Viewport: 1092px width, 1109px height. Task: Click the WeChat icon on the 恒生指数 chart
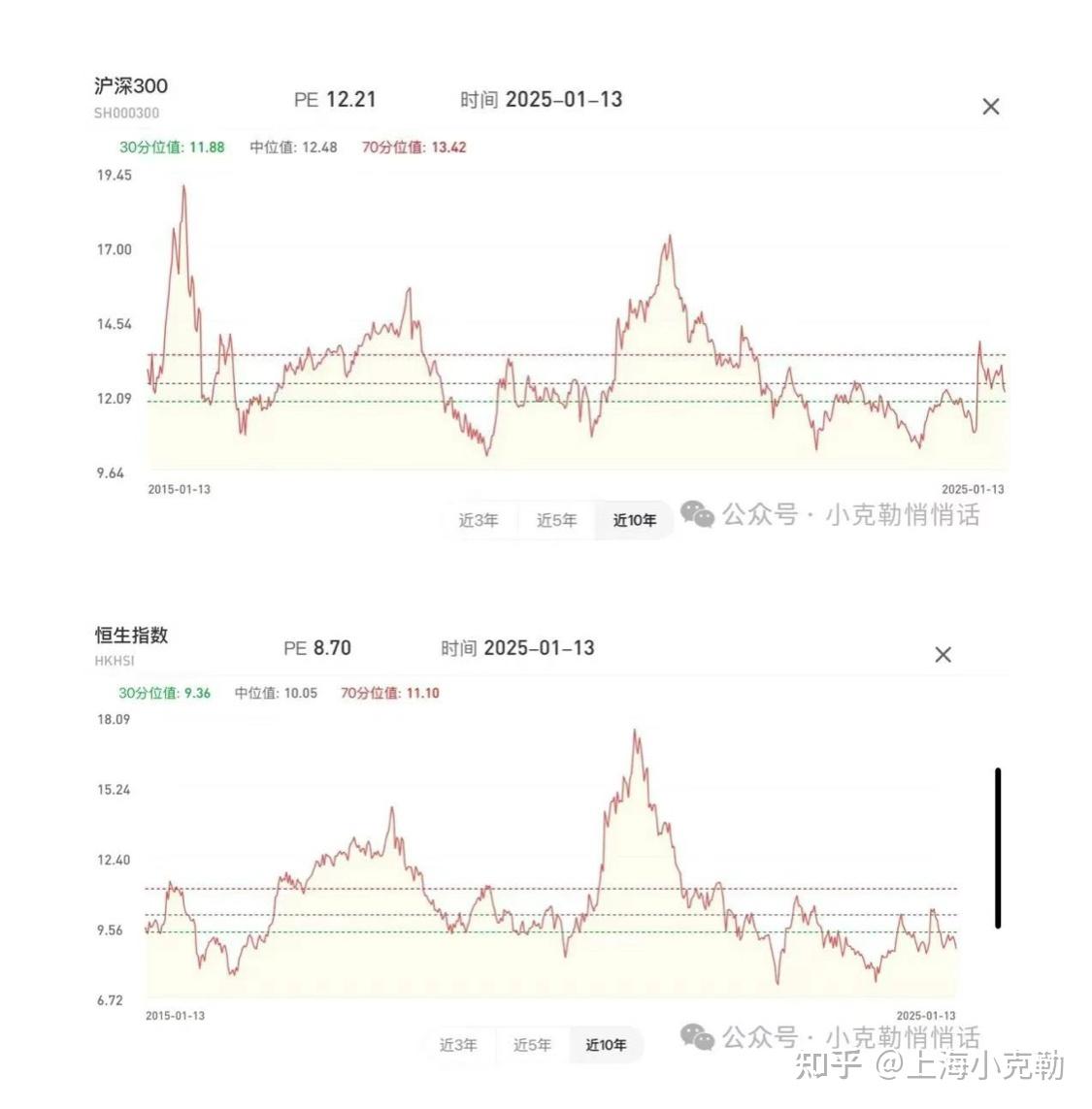click(695, 1037)
